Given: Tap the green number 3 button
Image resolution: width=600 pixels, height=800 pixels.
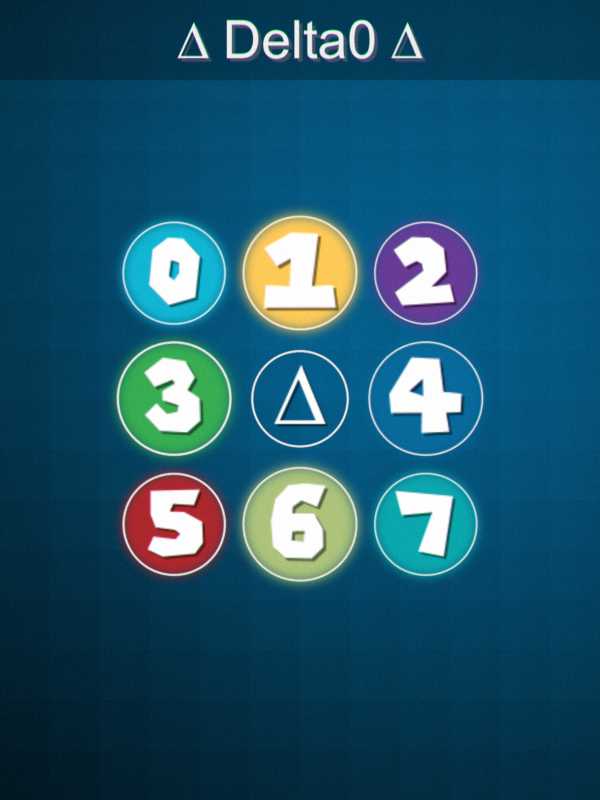Looking at the screenshot, I should click(x=174, y=399).
